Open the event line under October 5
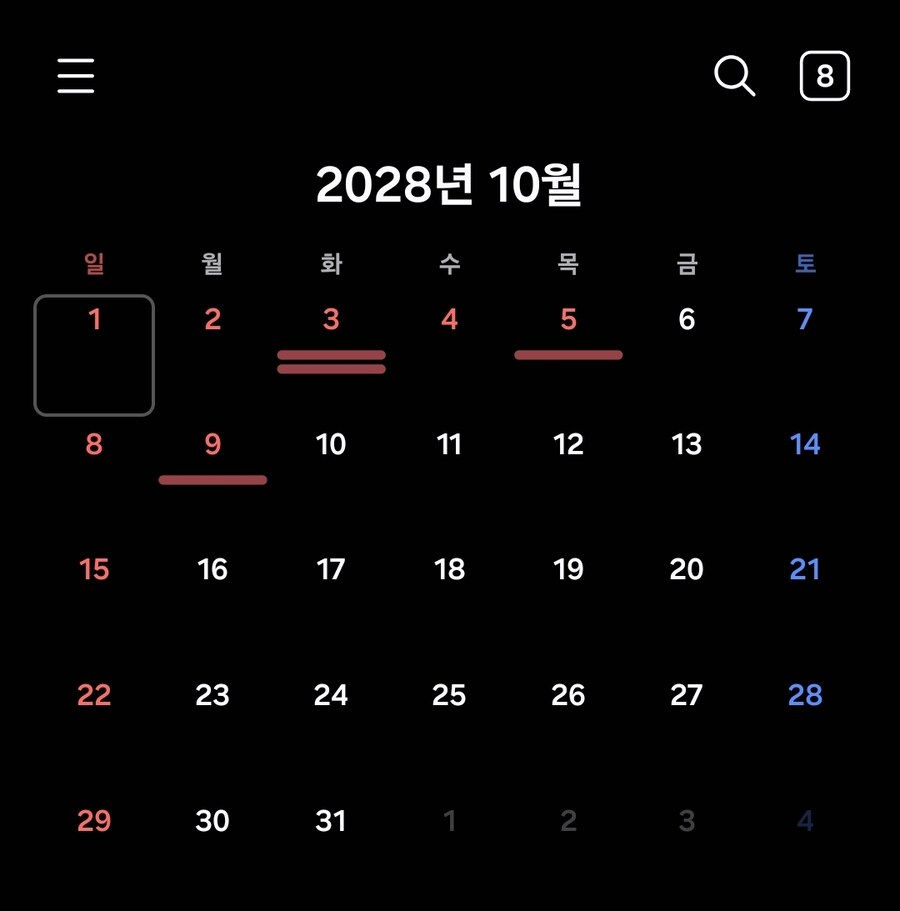The width and height of the screenshot is (900, 911). tap(568, 354)
